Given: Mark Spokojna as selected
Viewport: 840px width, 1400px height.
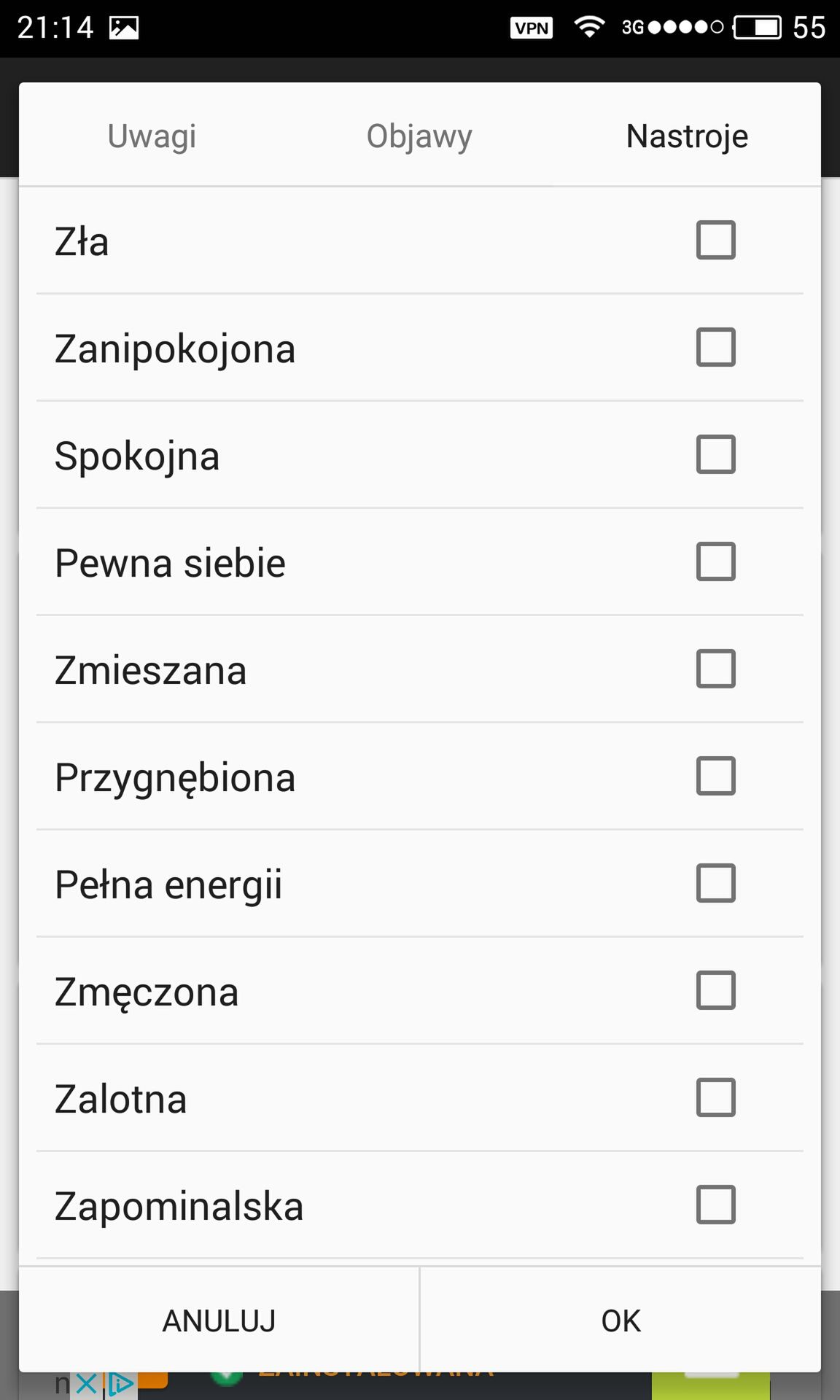Looking at the screenshot, I should pyautogui.click(x=715, y=454).
